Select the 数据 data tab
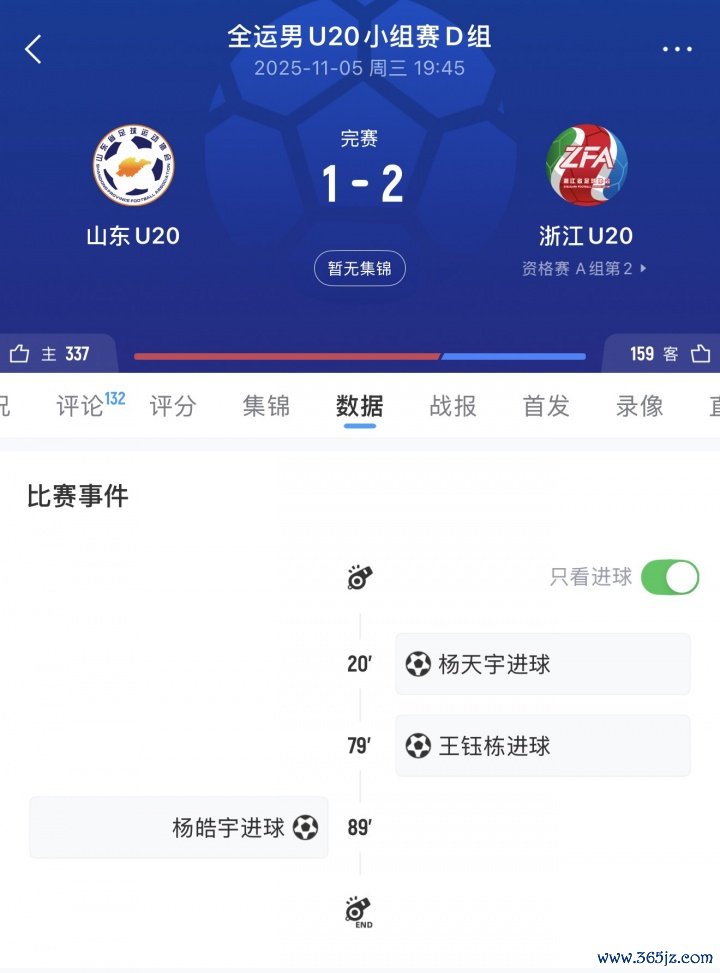This screenshot has height=973, width=720. coord(360,406)
